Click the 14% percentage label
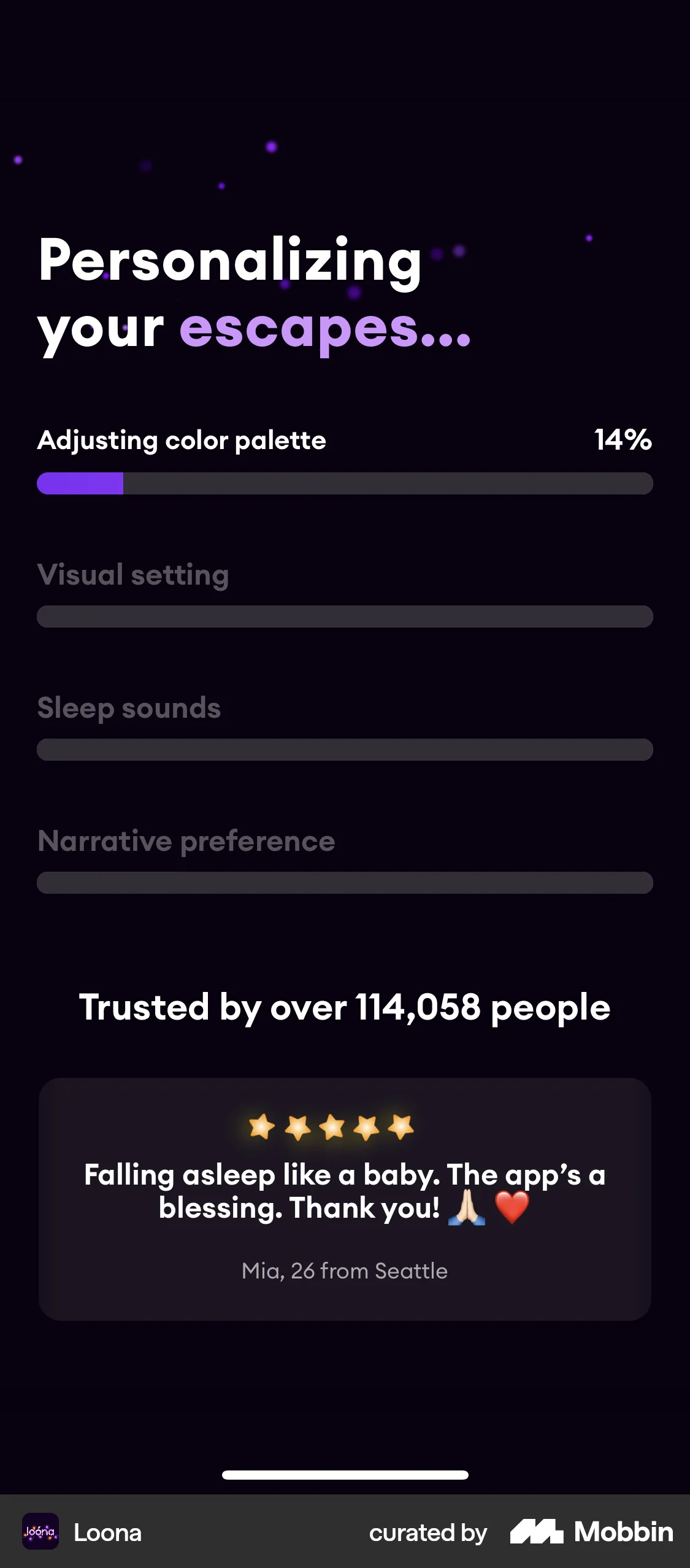690x1568 pixels. tap(623, 439)
